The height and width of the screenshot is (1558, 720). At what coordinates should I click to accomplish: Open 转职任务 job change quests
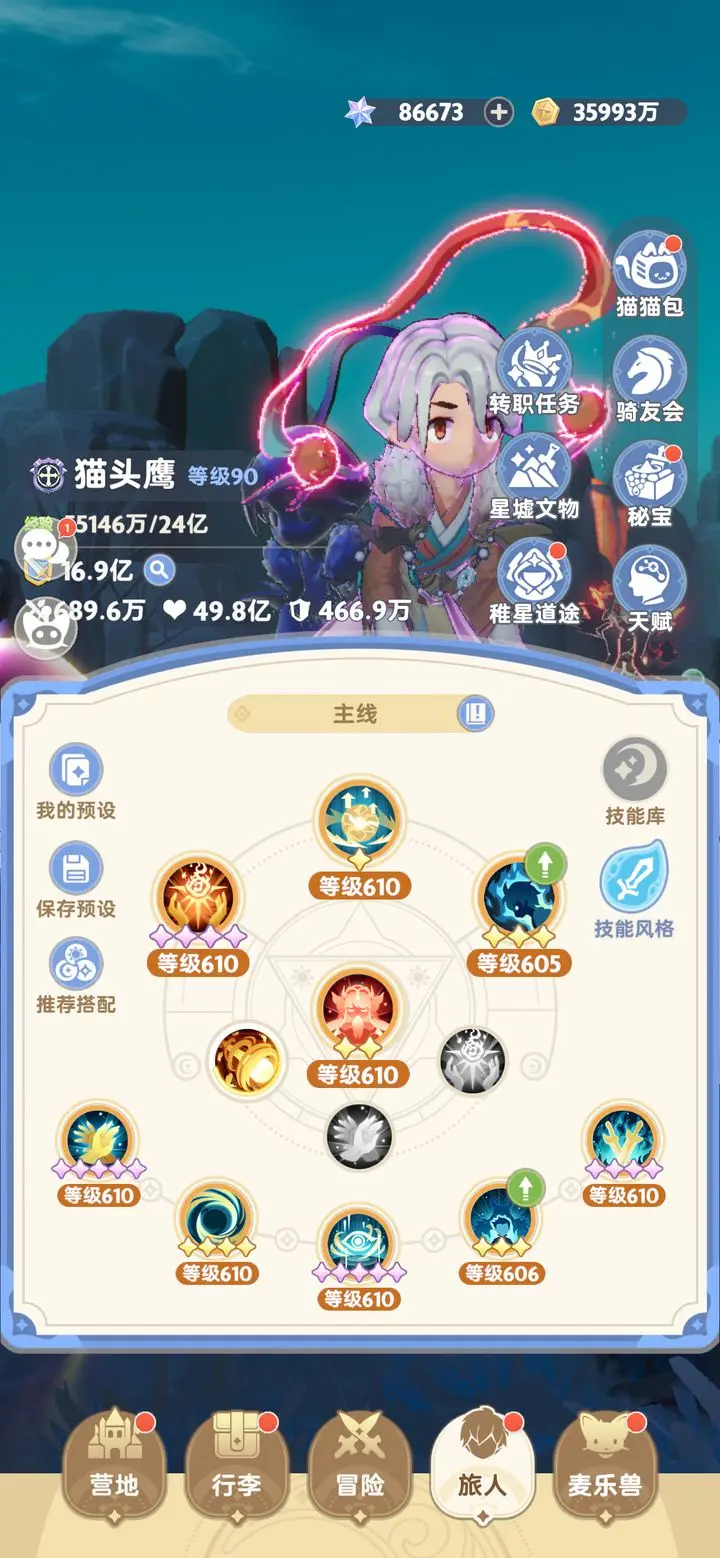(534, 368)
